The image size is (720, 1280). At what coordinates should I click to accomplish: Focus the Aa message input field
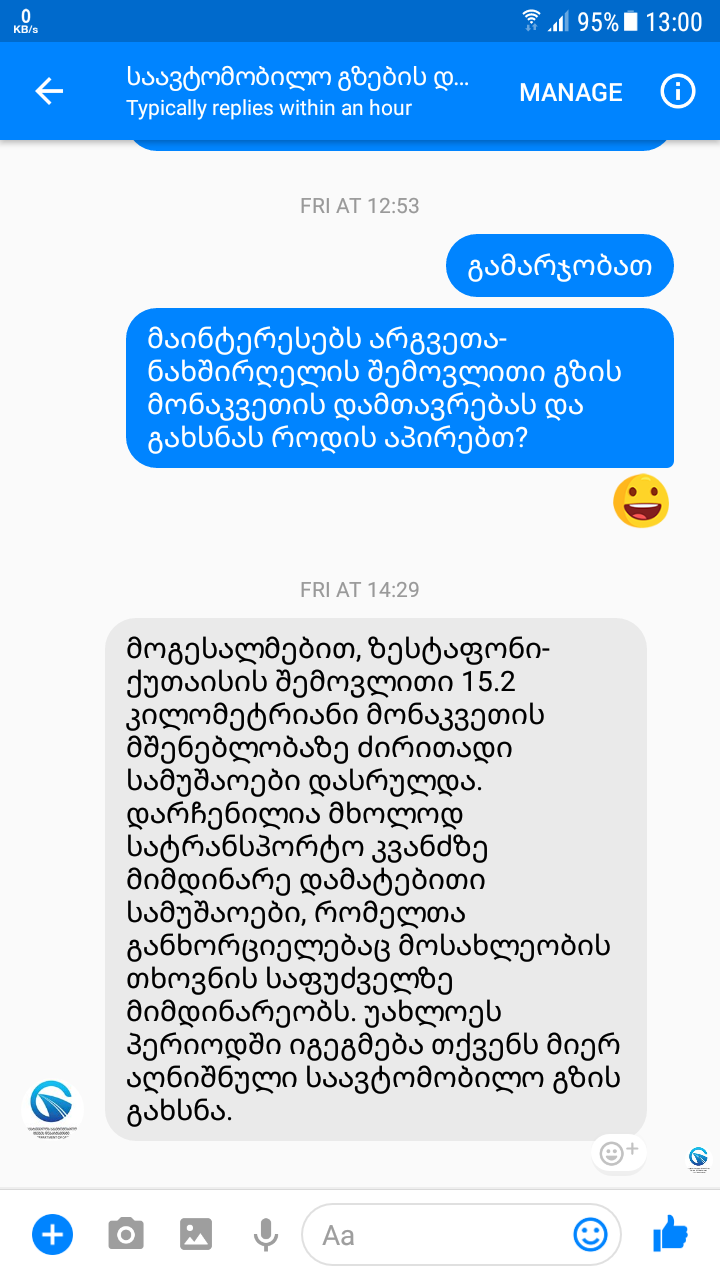coord(440,1235)
